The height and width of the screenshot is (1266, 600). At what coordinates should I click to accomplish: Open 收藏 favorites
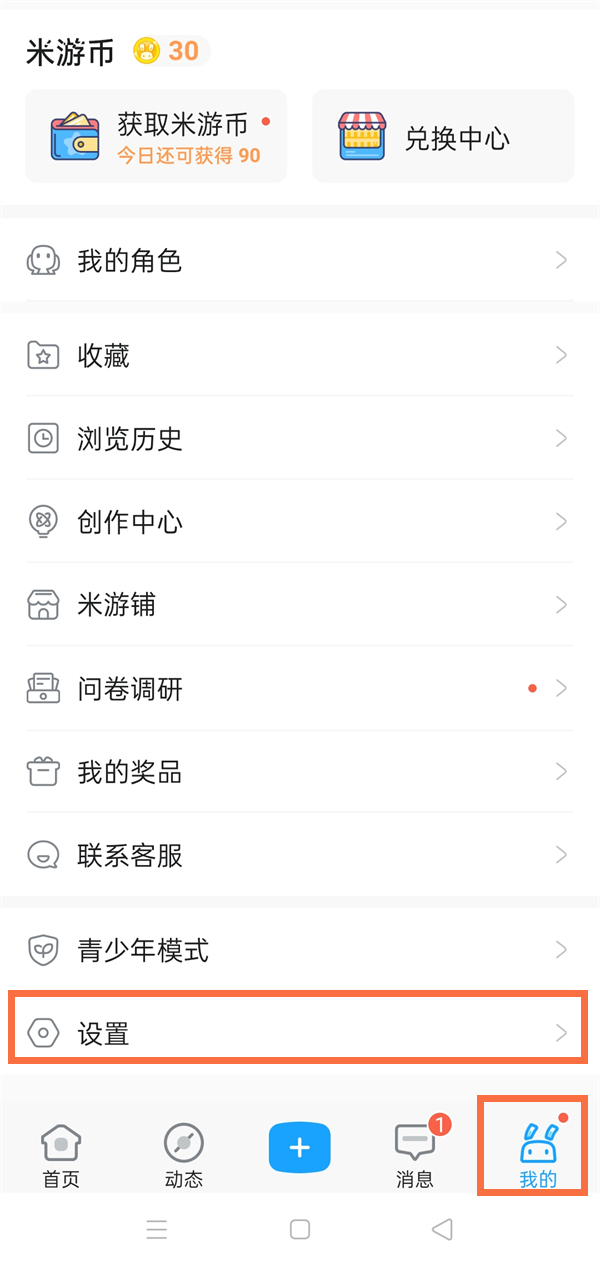click(298, 356)
